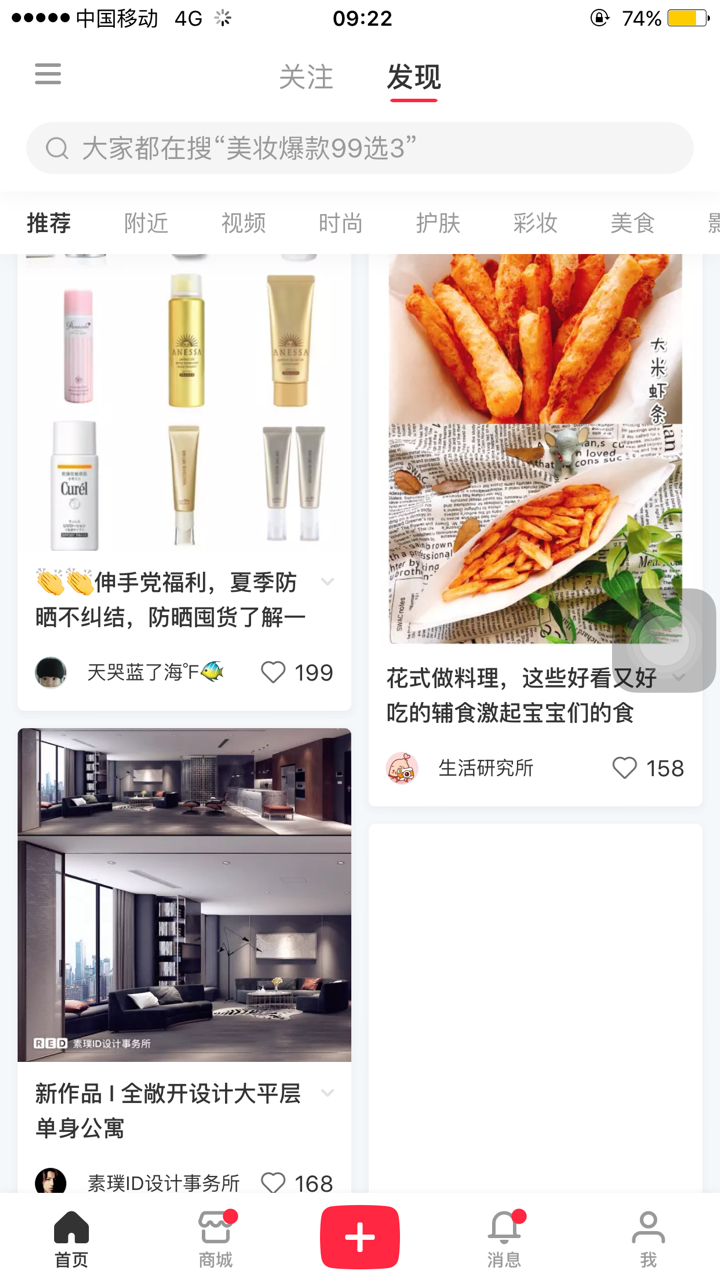Like the post by 天哭蓝了海
This screenshot has height=1280, width=720.
(x=274, y=672)
